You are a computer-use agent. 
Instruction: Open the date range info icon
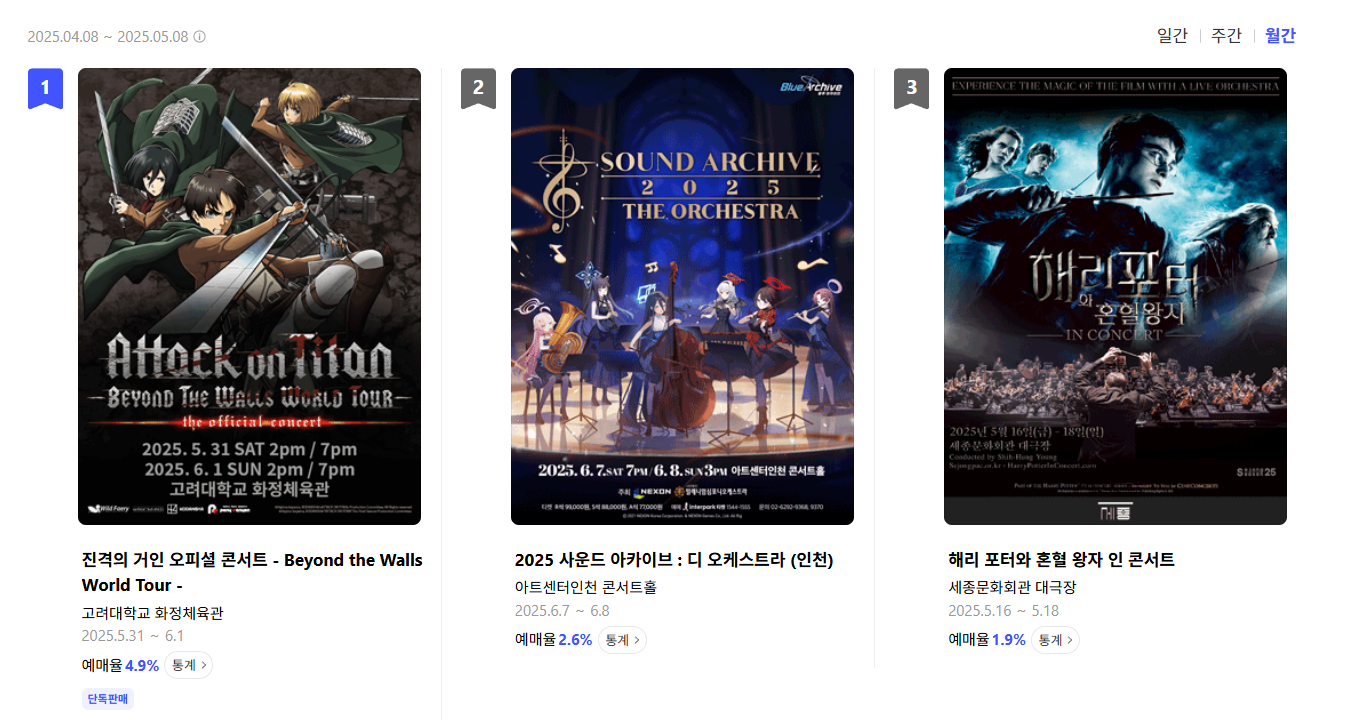(199, 37)
